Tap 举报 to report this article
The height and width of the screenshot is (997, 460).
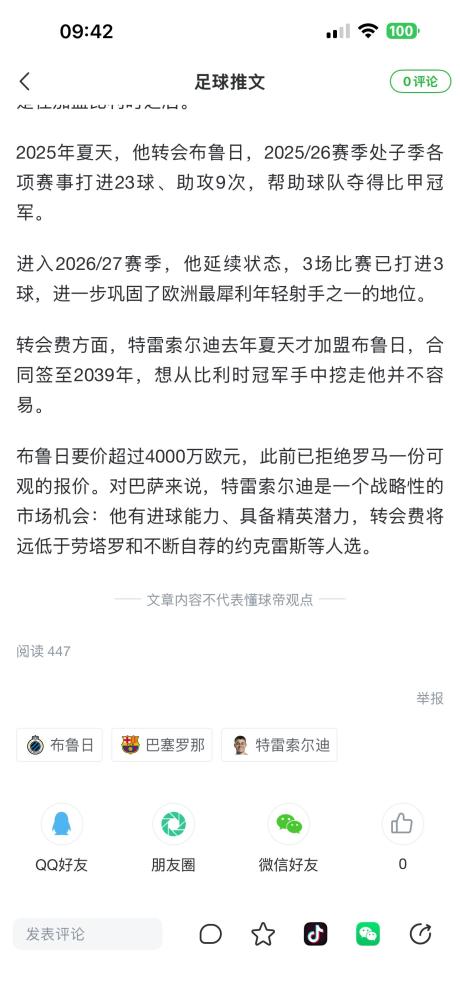coord(430,698)
